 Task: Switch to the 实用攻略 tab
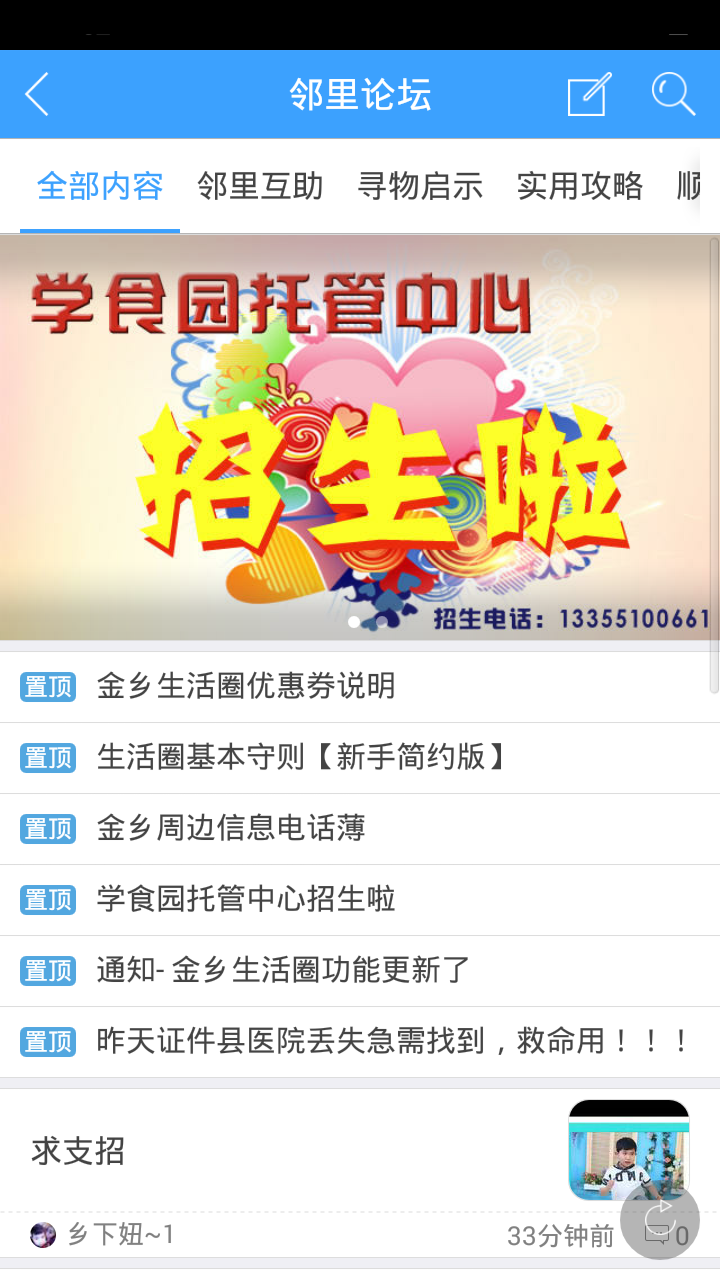point(580,186)
